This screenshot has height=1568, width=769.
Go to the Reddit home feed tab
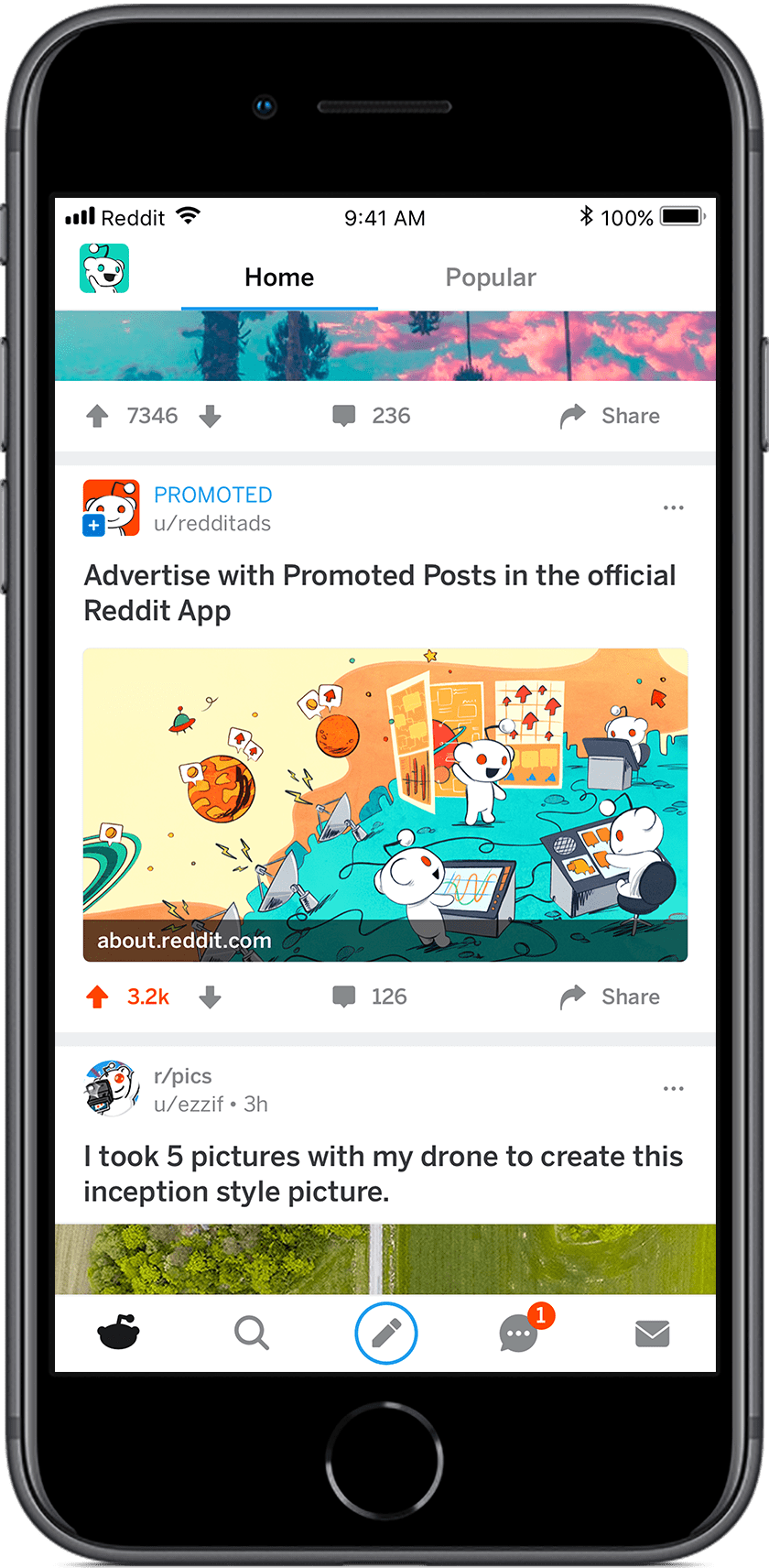(x=118, y=1334)
